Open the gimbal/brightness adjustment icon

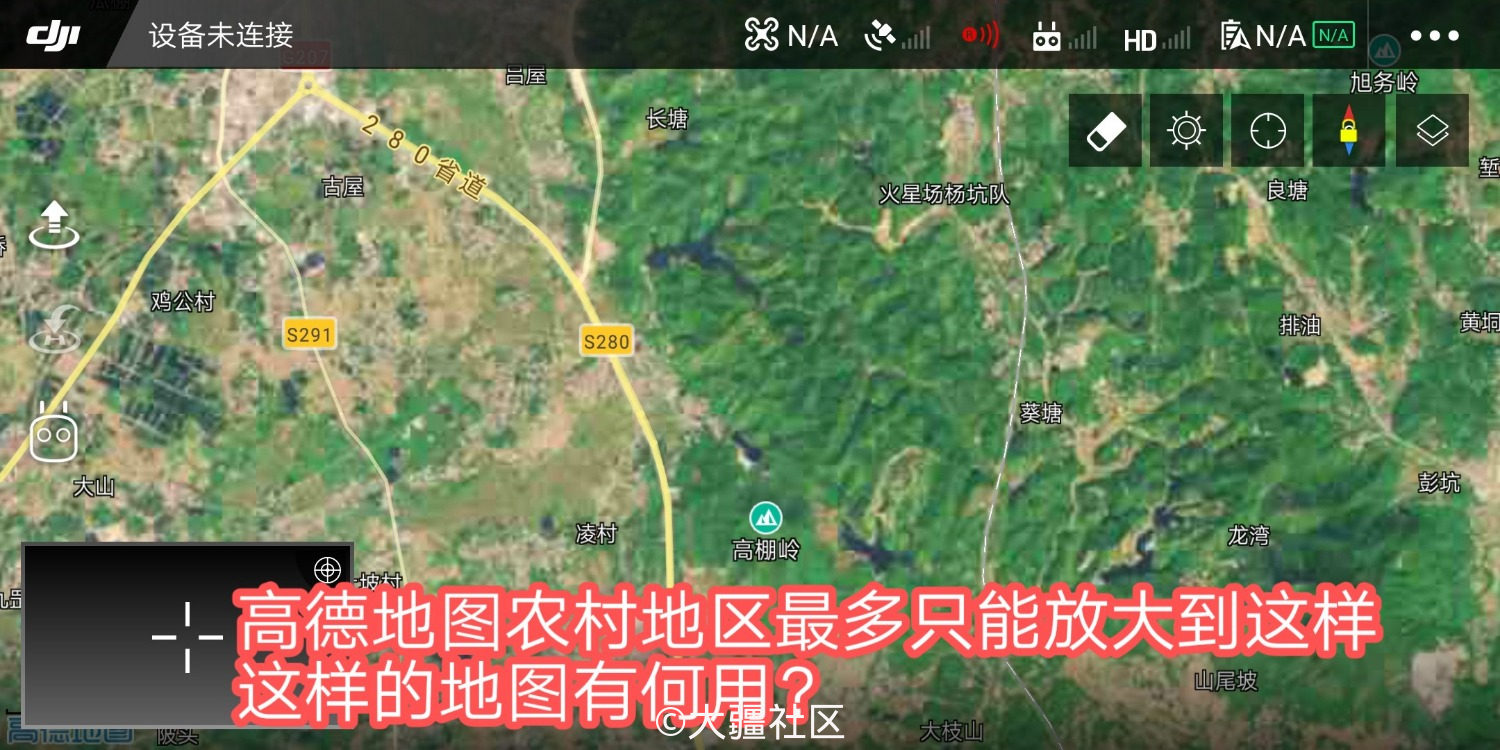click(x=1186, y=131)
